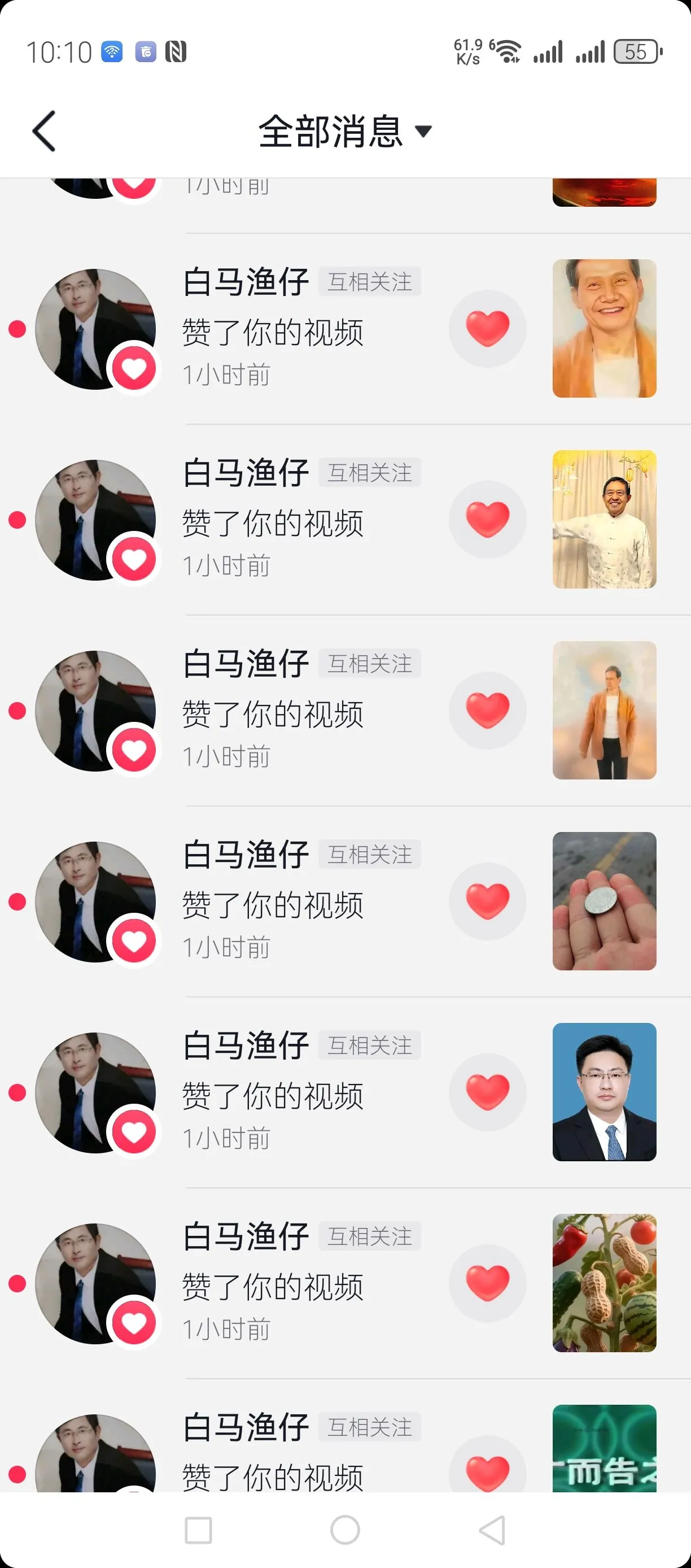This screenshot has height=1568, width=691.
Task: Open 白马渔仔's avatar beside the white shirt video
Action: pos(95,519)
